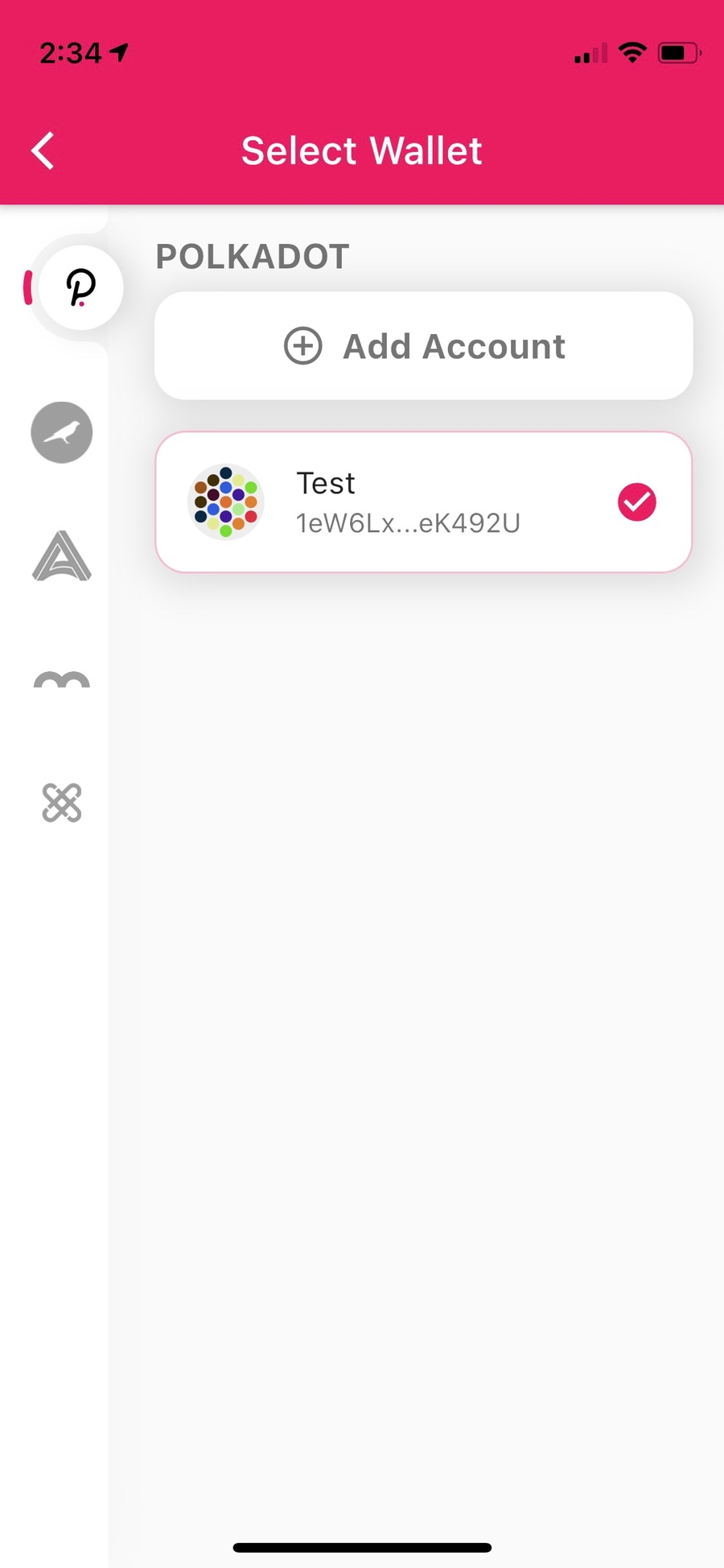Select the Bifrost network icon
Image resolution: width=724 pixels, height=1568 pixels.
(x=62, y=680)
